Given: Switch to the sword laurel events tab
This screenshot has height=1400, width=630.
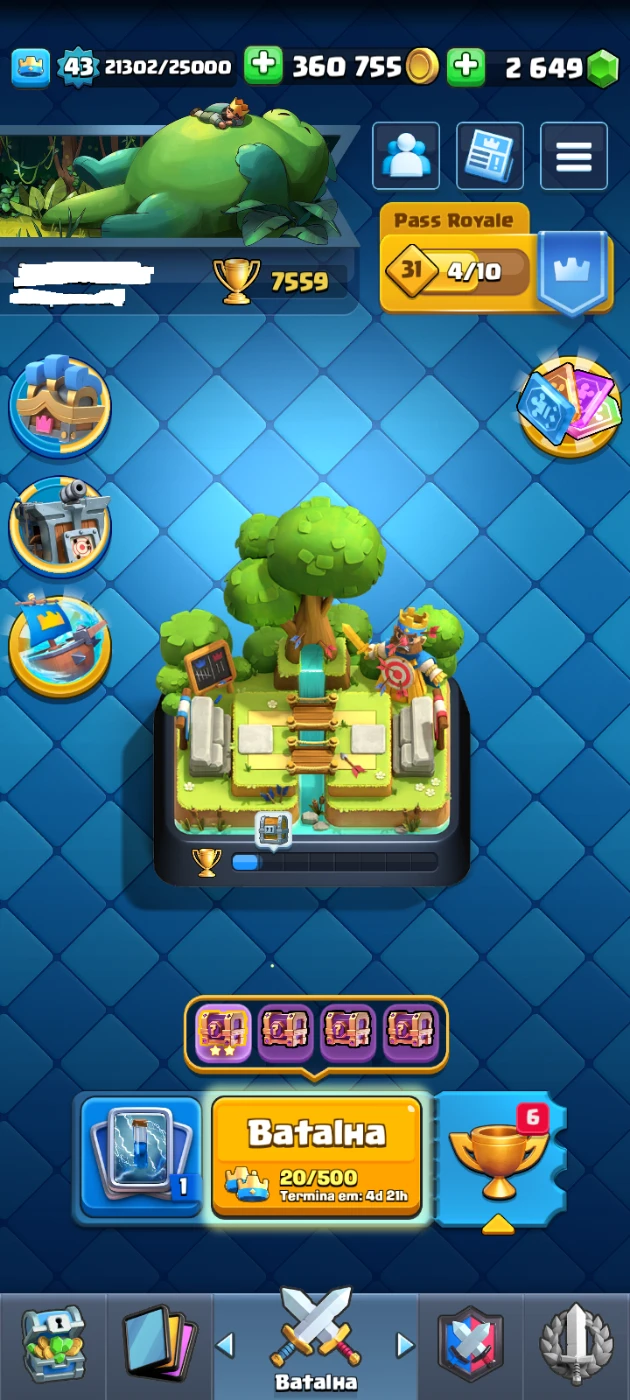Looking at the screenshot, I should (576, 1345).
